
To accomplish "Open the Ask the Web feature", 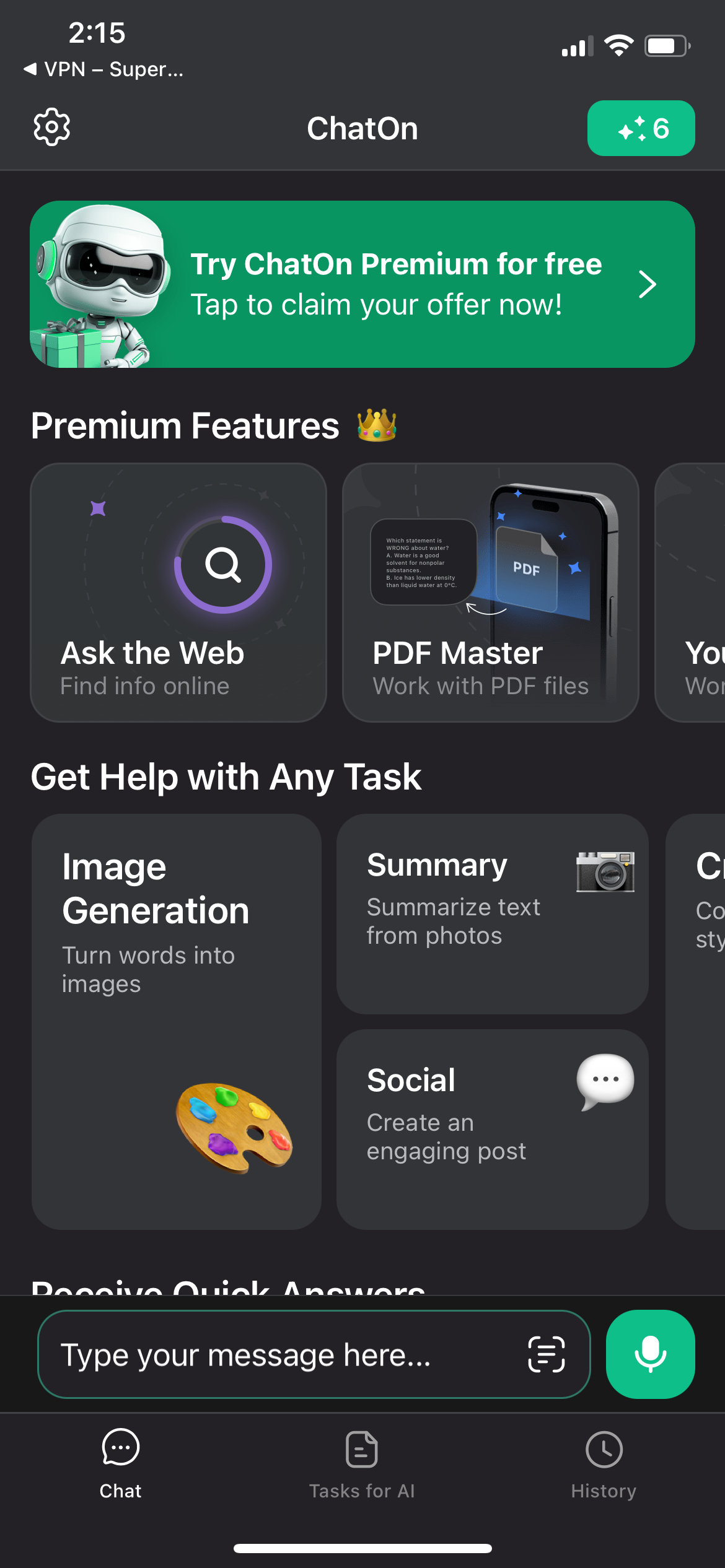I will tap(178, 592).
